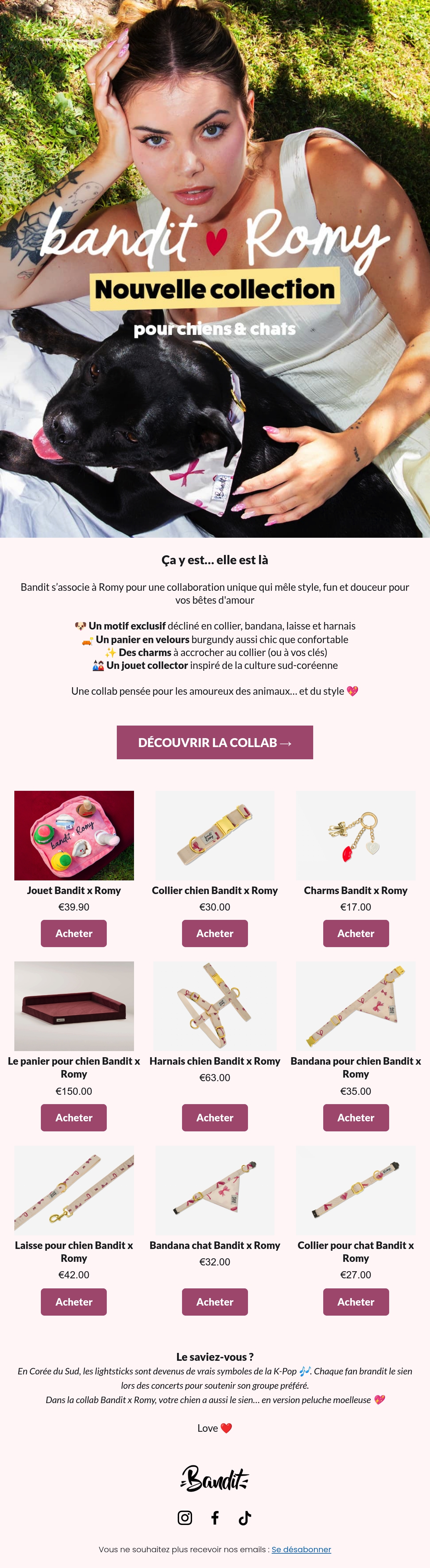The width and height of the screenshot is (430, 1568).
Task: Buy the Collier pour chat Bandit x Romy
Action: [356, 1302]
